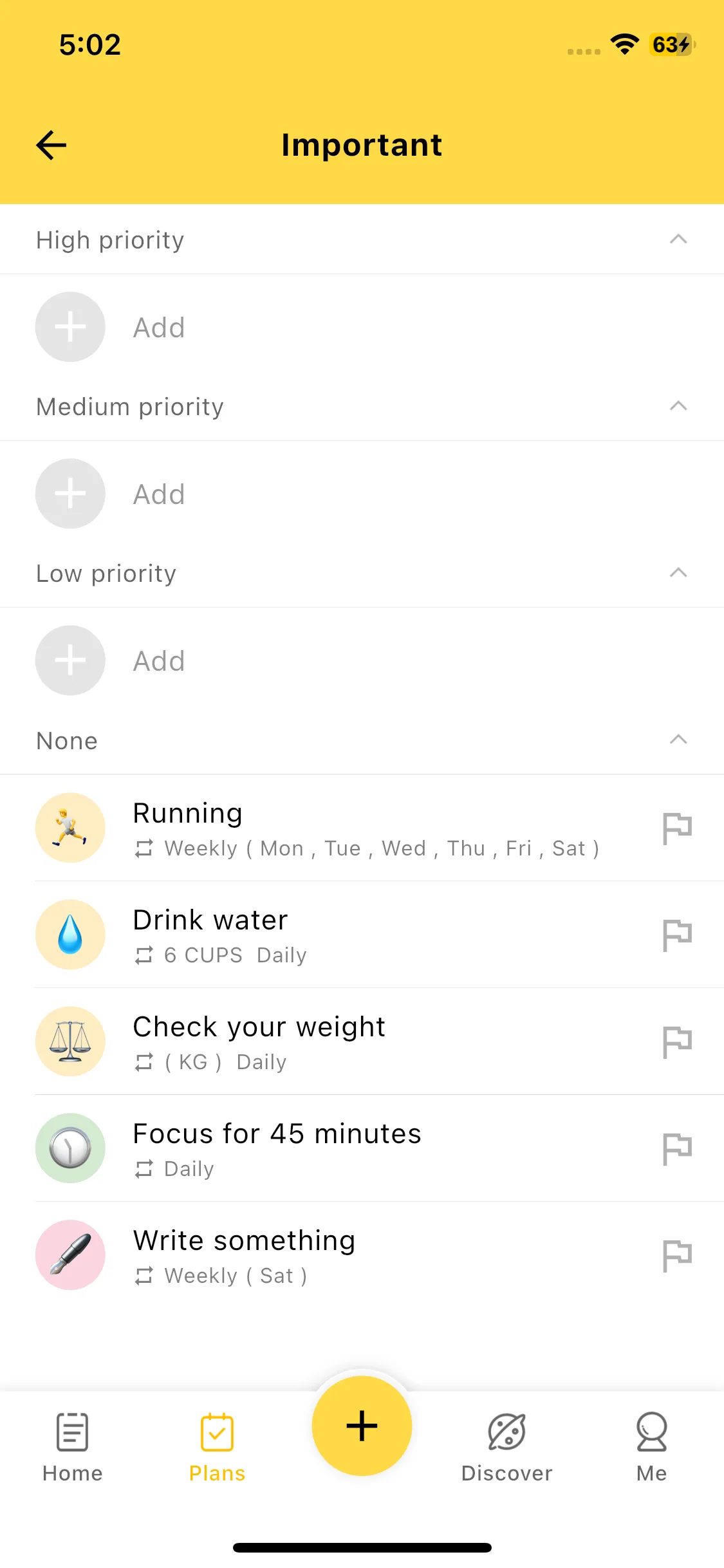The width and height of the screenshot is (724, 1568).
Task: Tap the flag on Check your weight
Action: (x=677, y=1041)
